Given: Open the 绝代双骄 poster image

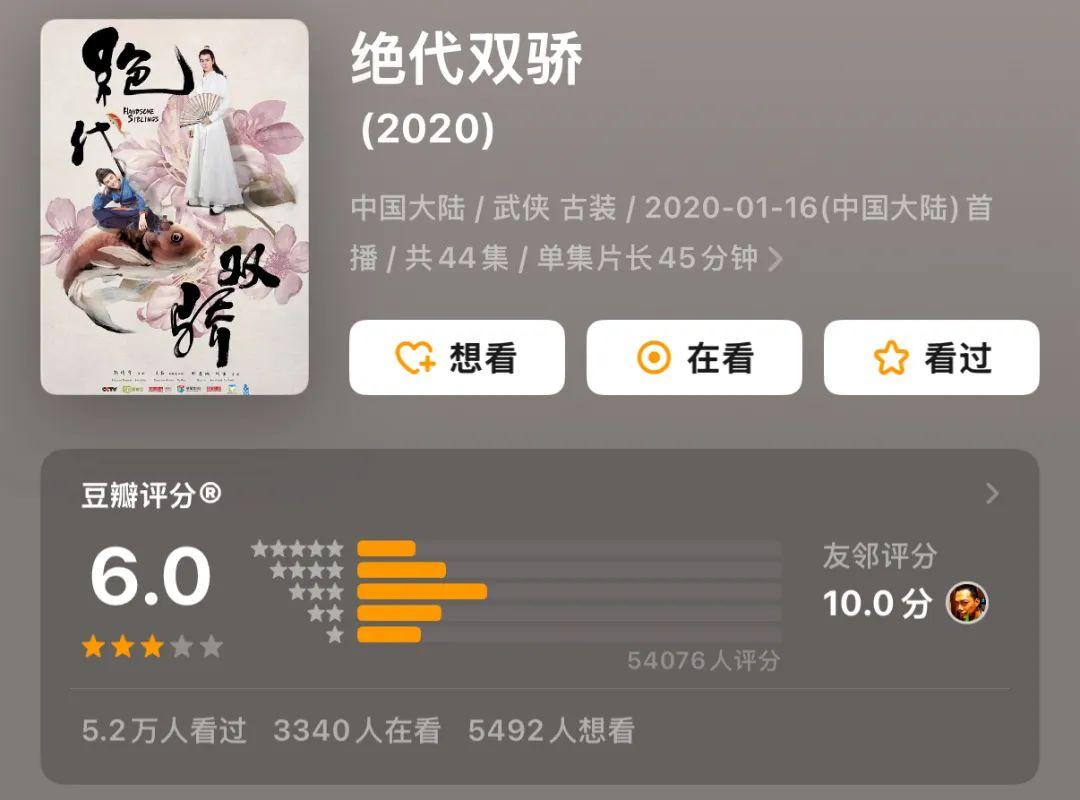Looking at the screenshot, I should pos(175,207).
